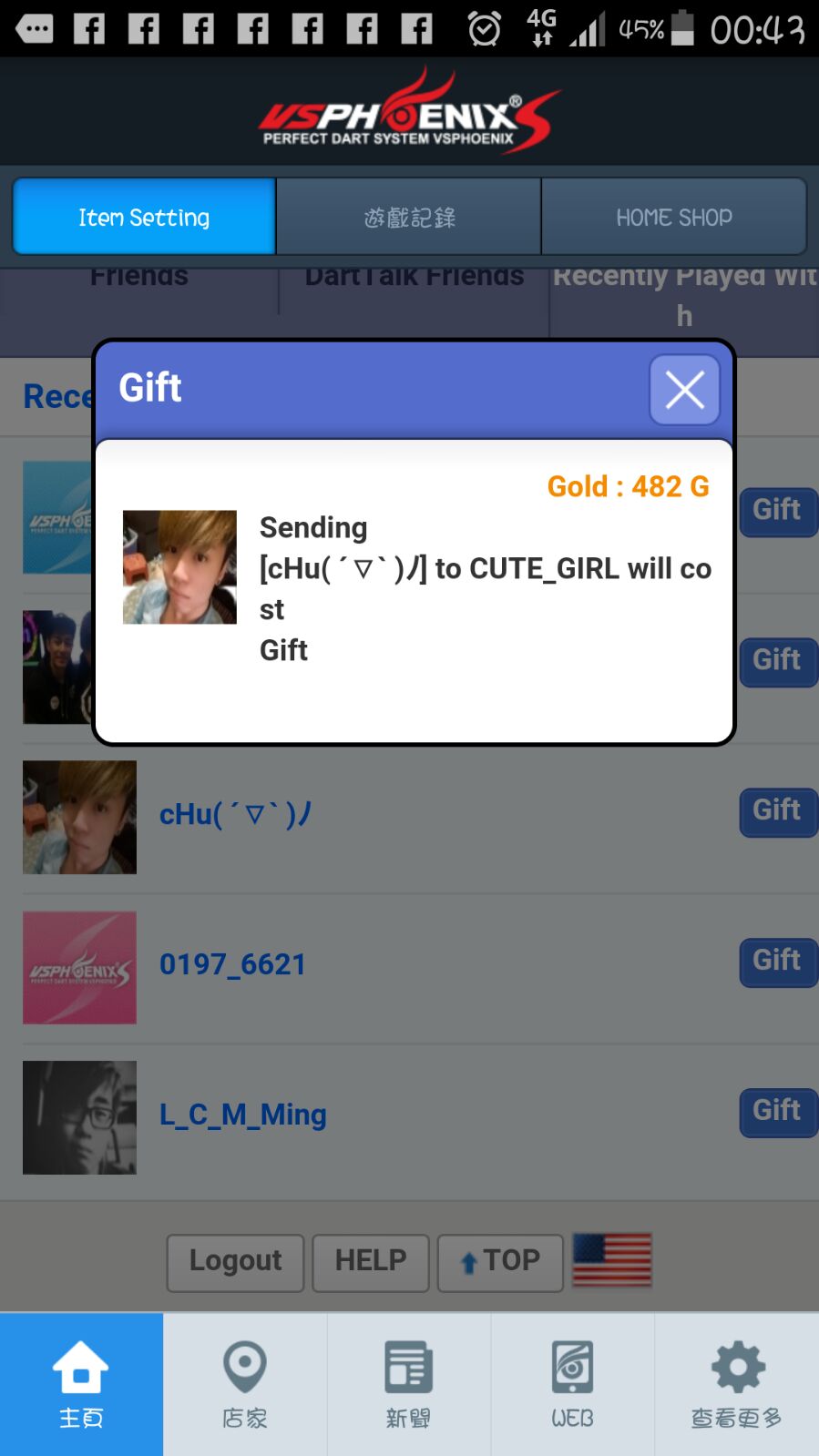Open the HELP page

[371, 1262]
